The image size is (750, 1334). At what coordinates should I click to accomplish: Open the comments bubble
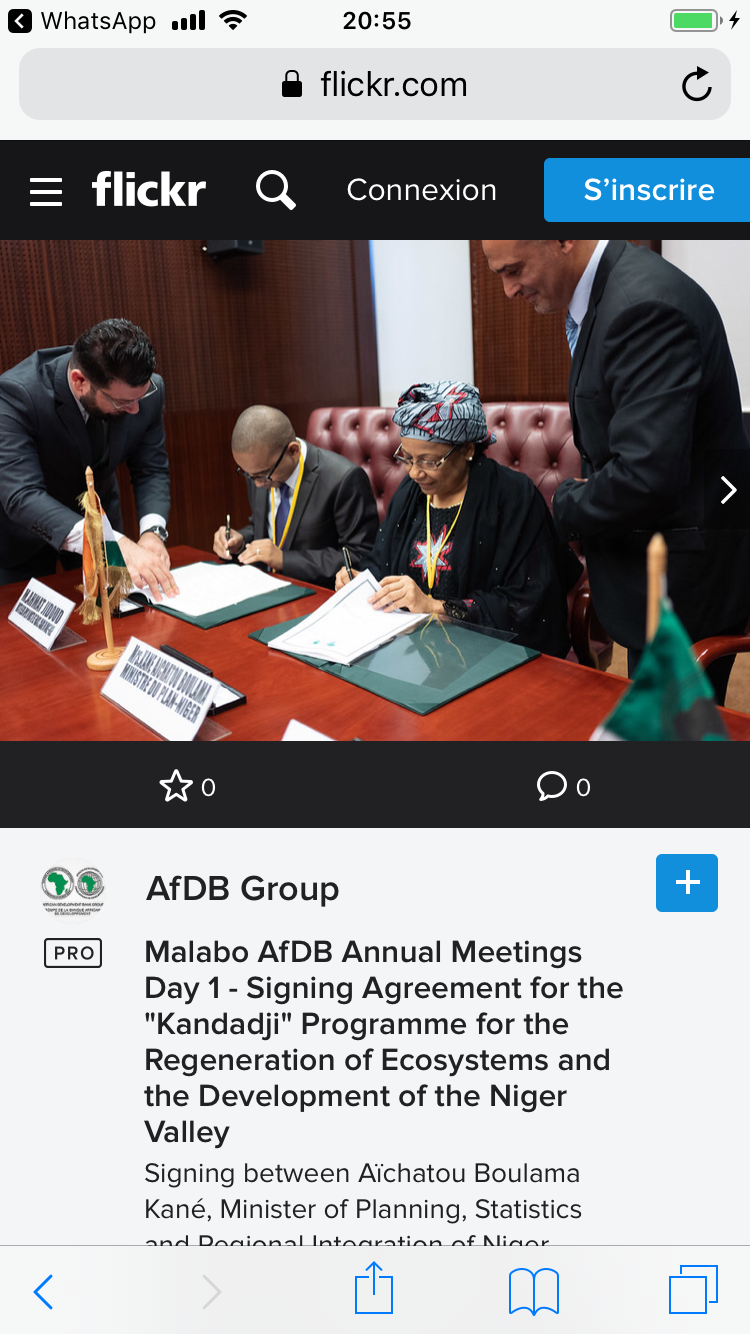point(552,787)
